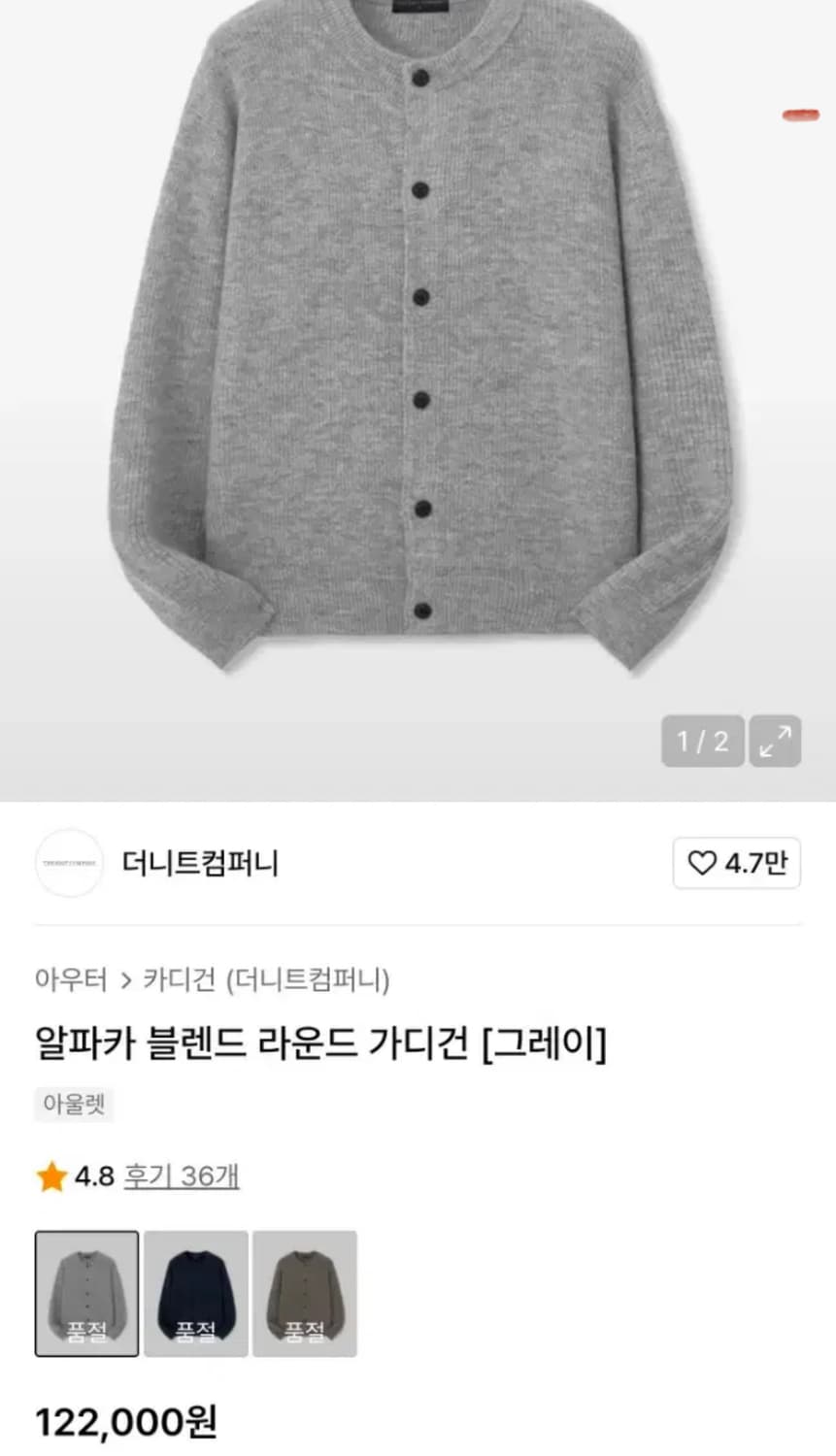The image size is (836, 1456).
Task: Select the yellow star rating icon
Action: [x=48, y=1175]
